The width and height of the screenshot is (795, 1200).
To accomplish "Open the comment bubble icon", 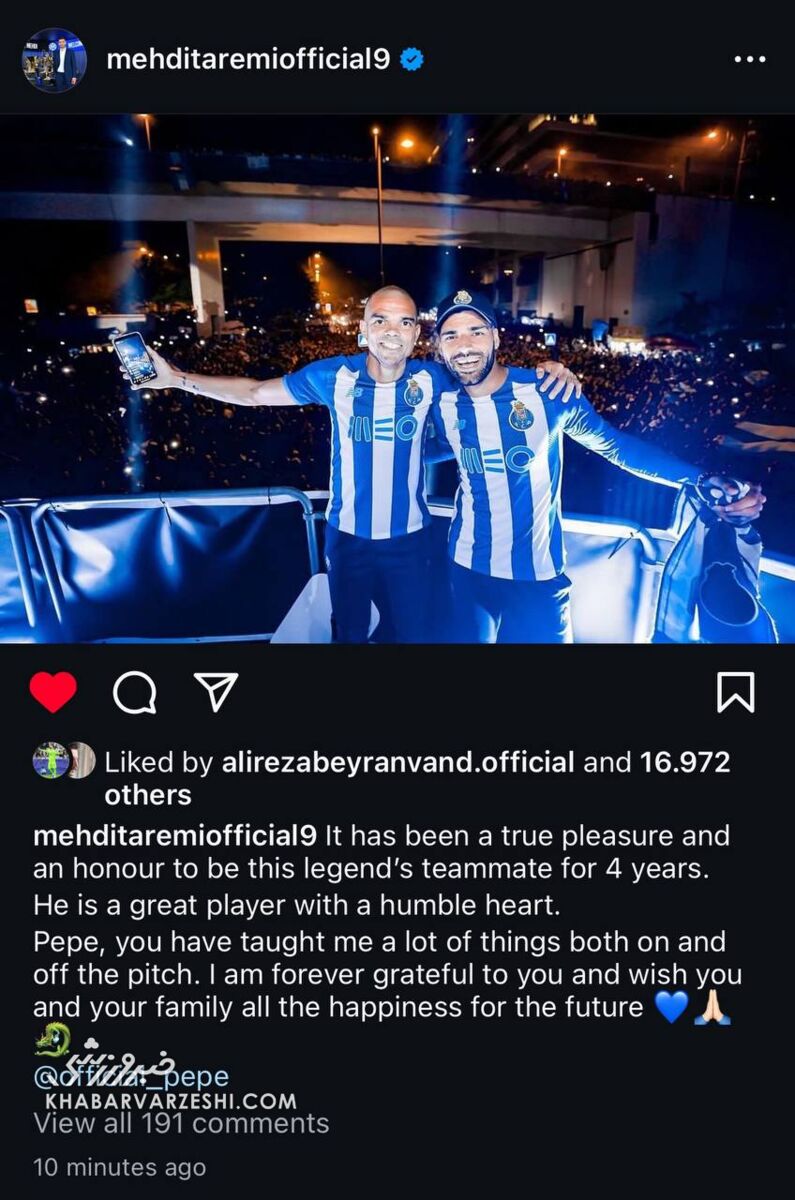I will [x=134, y=692].
